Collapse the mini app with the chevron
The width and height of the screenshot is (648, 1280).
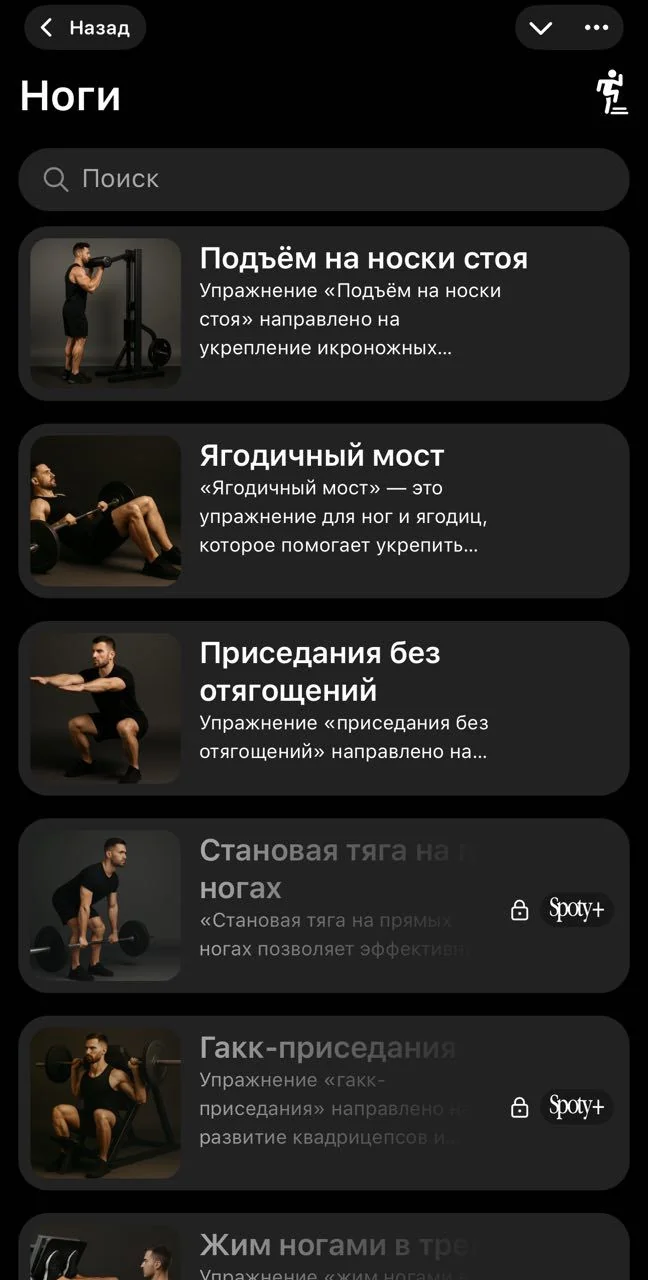pos(541,28)
